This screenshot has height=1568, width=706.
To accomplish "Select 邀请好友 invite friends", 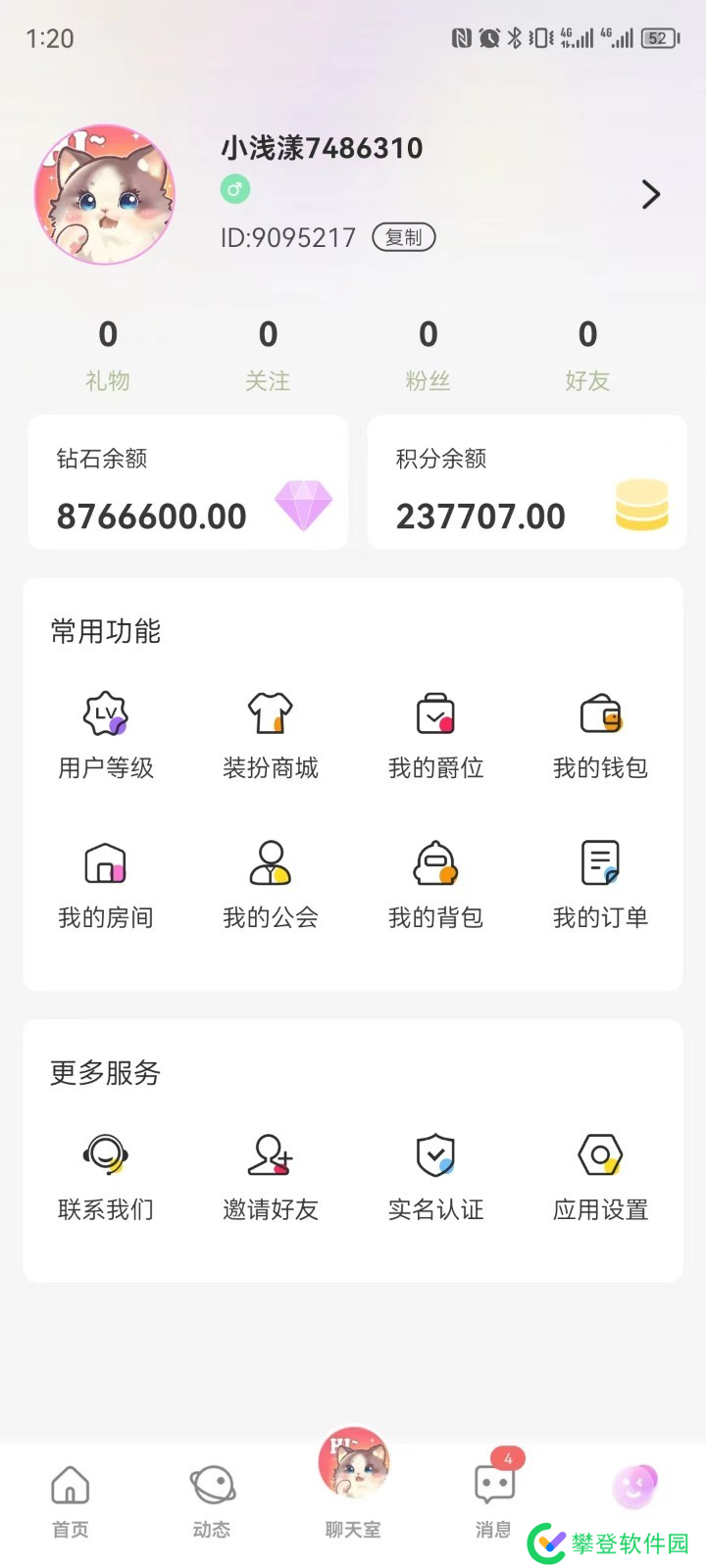I will (271, 1176).
